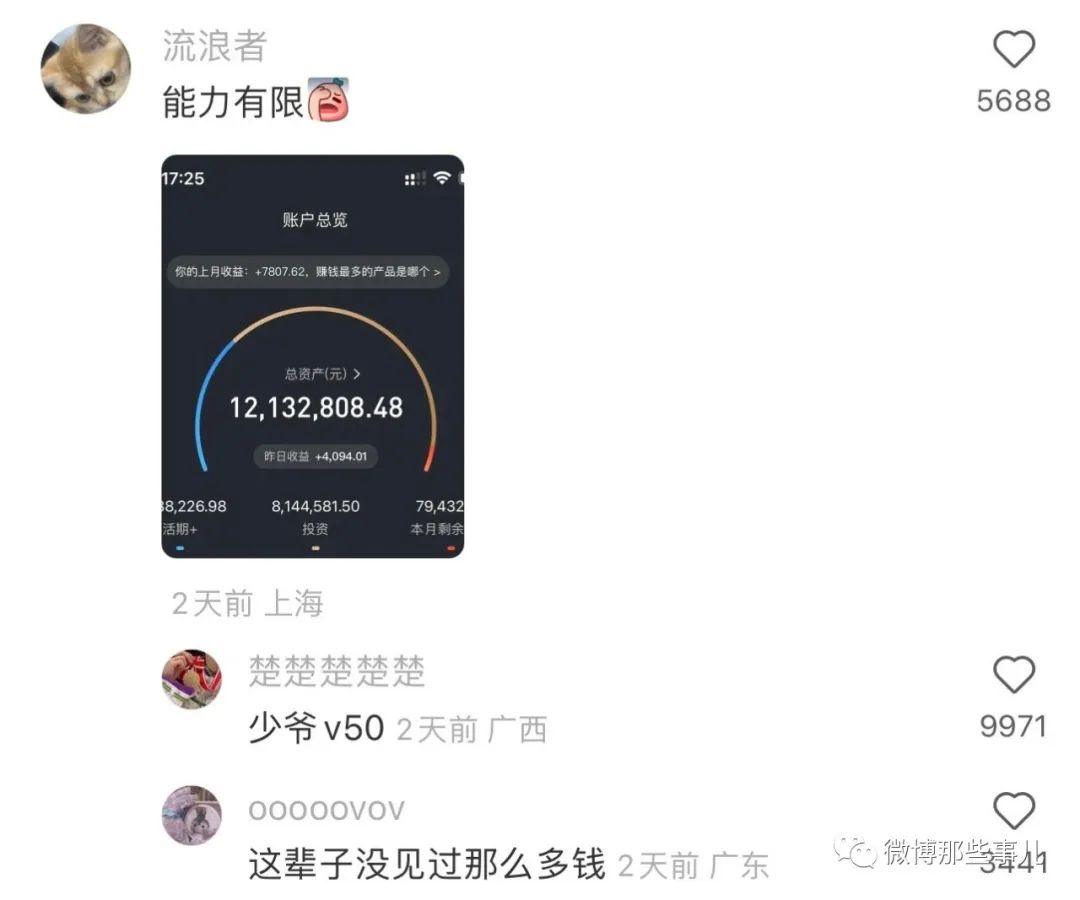This screenshot has height=900, width=1080.
Task: Open 流浪者's profile avatar
Action: pos(85,69)
